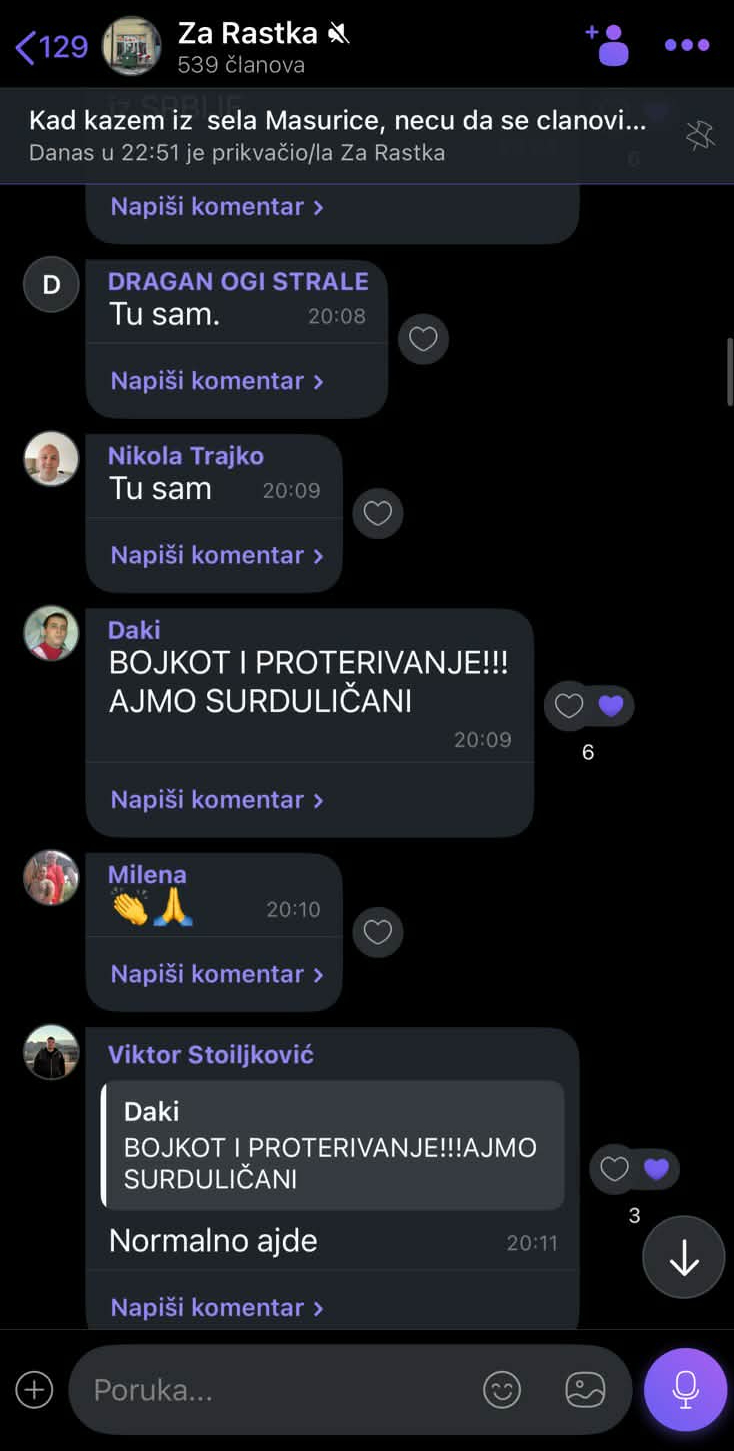Like Dragan Ogi Strale's 'Tu sam.' message
This screenshot has height=1451, width=734.
(x=423, y=339)
